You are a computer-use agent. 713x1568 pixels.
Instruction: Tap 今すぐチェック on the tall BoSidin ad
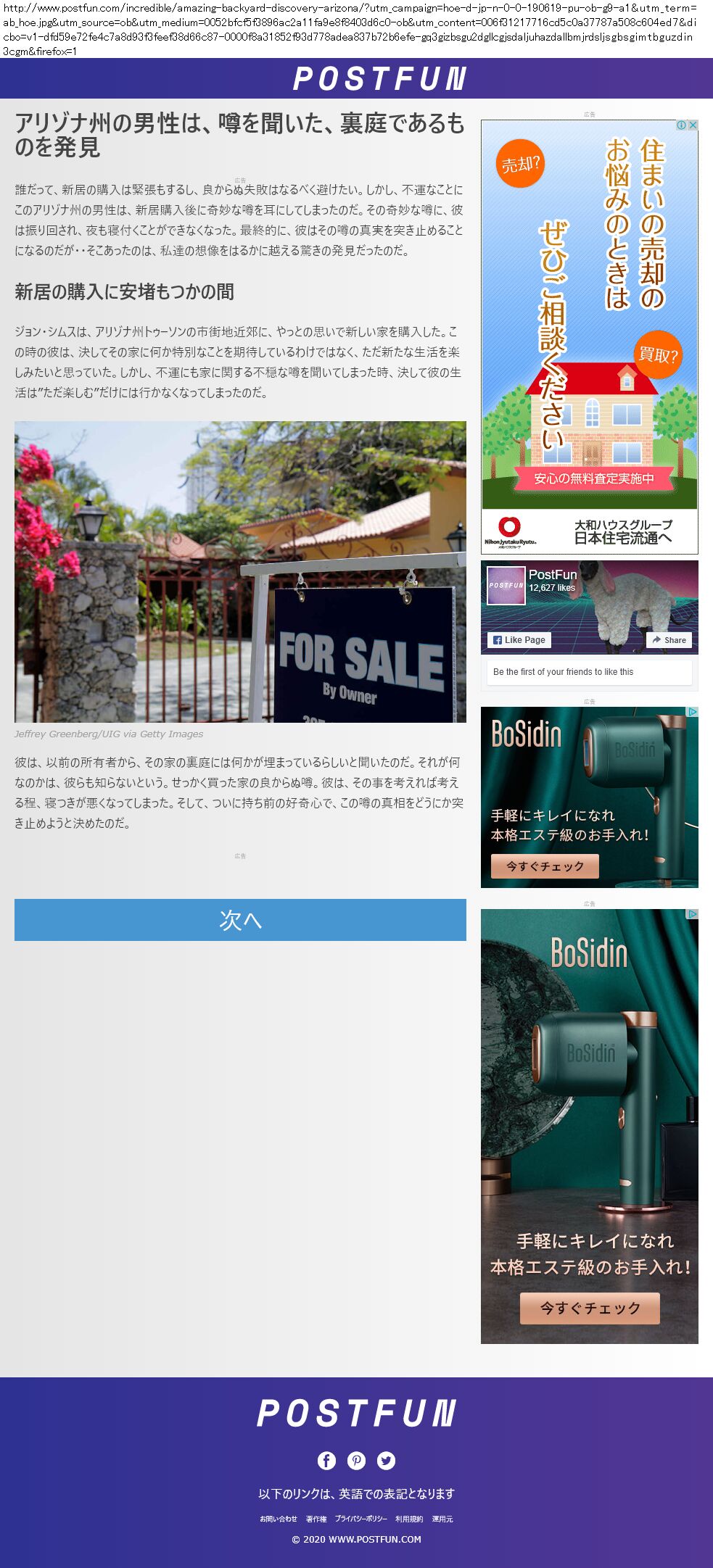point(590,1308)
